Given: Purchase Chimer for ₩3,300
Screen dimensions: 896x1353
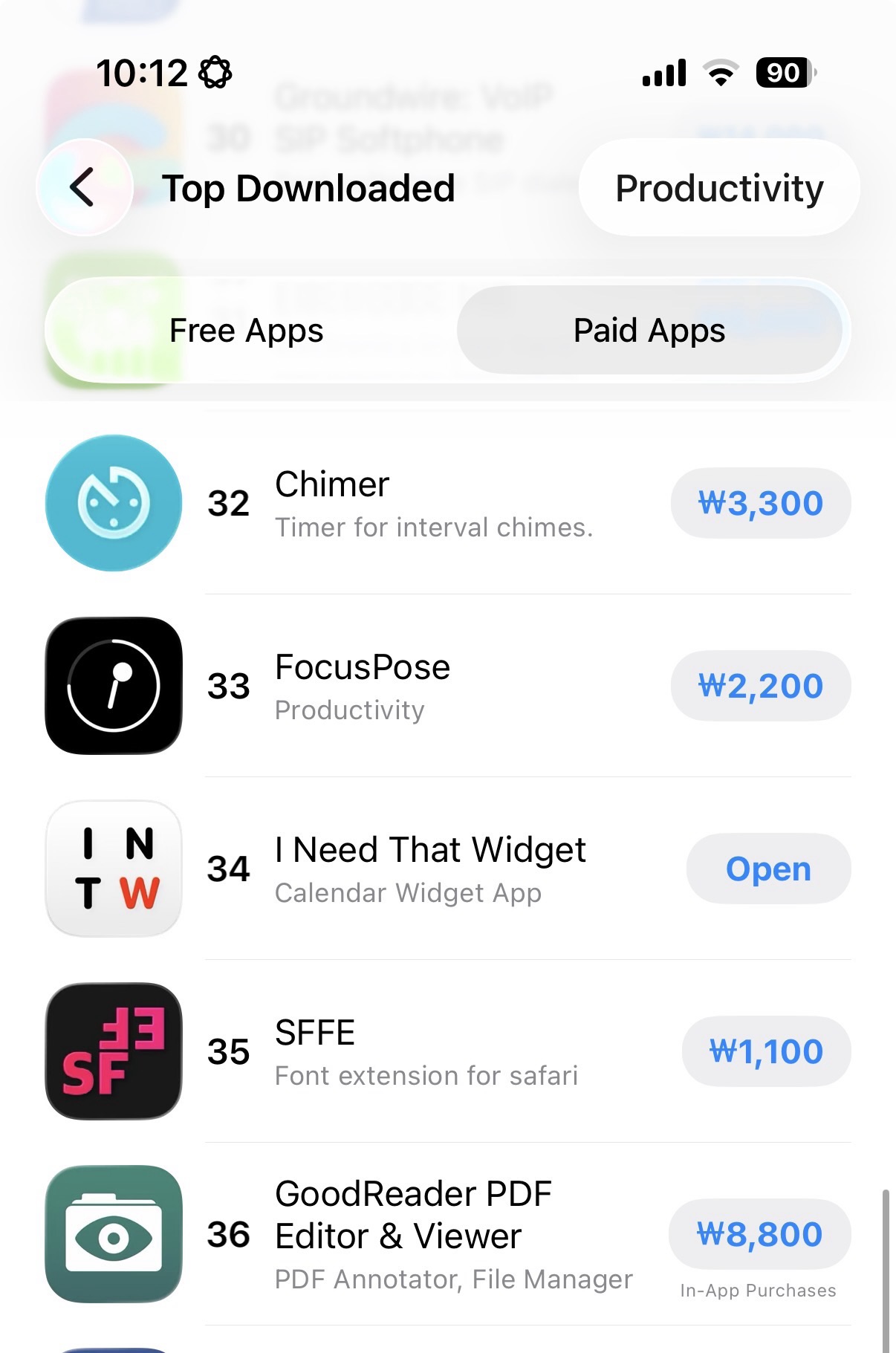Looking at the screenshot, I should pos(760,504).
